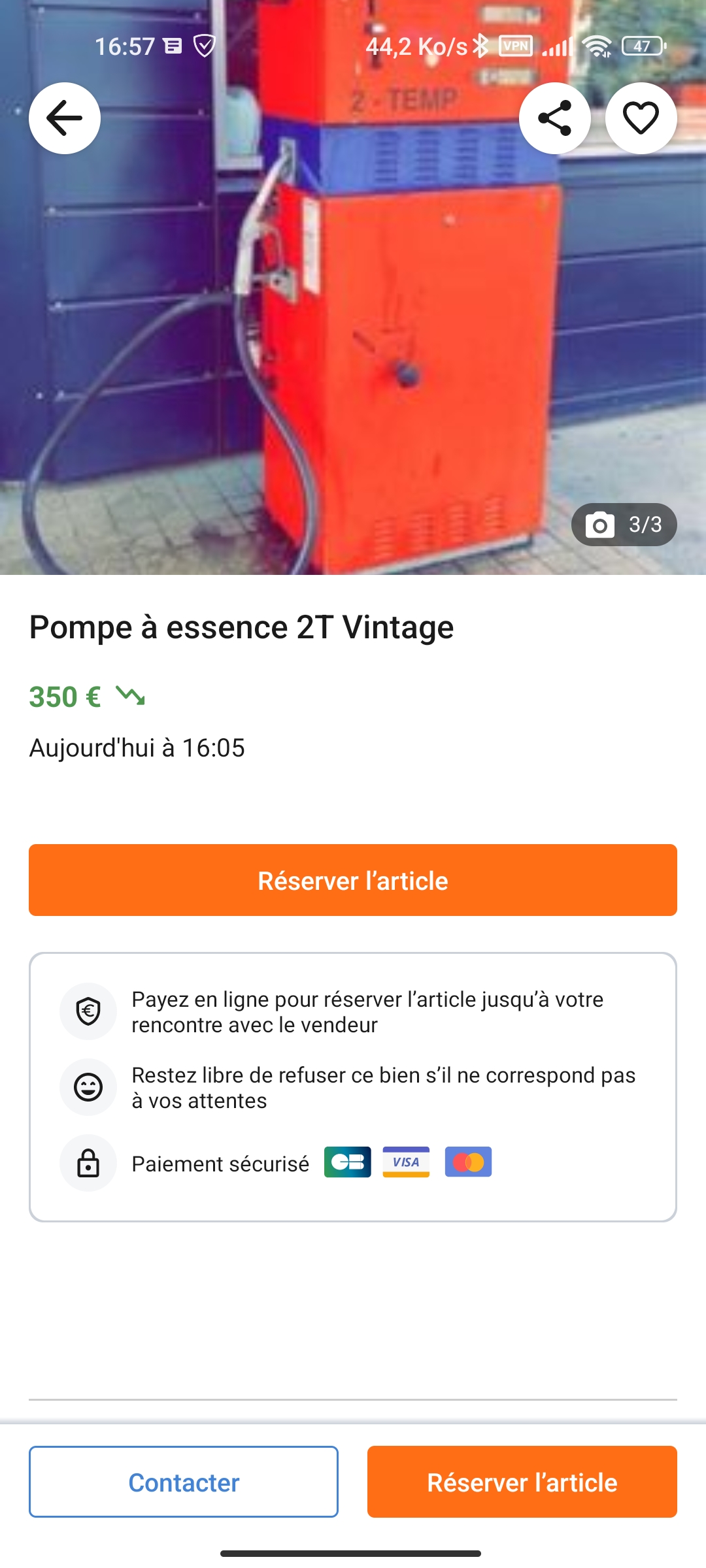The image size is (706, 1568).
Task: Go back using the arrow icon
Action: [65, 118]
